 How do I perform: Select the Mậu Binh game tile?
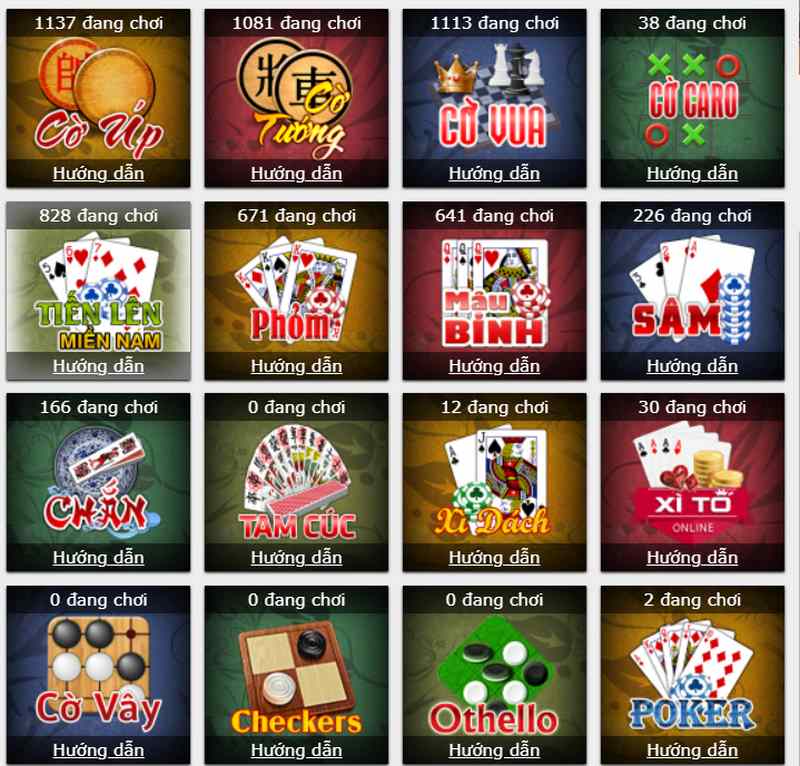point(494,288)
